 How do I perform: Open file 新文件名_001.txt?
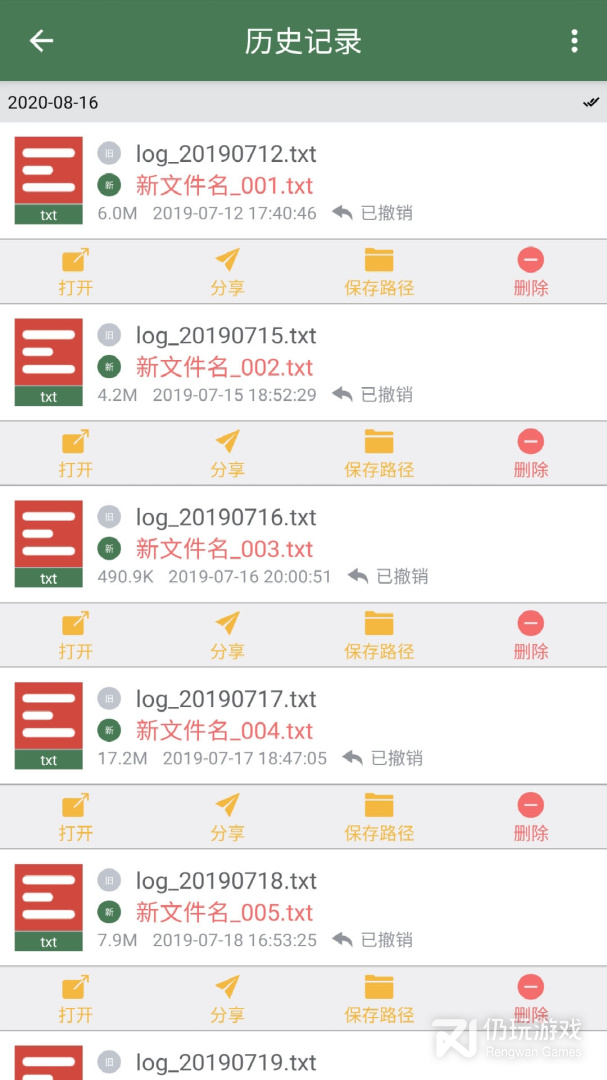(76, 272)
